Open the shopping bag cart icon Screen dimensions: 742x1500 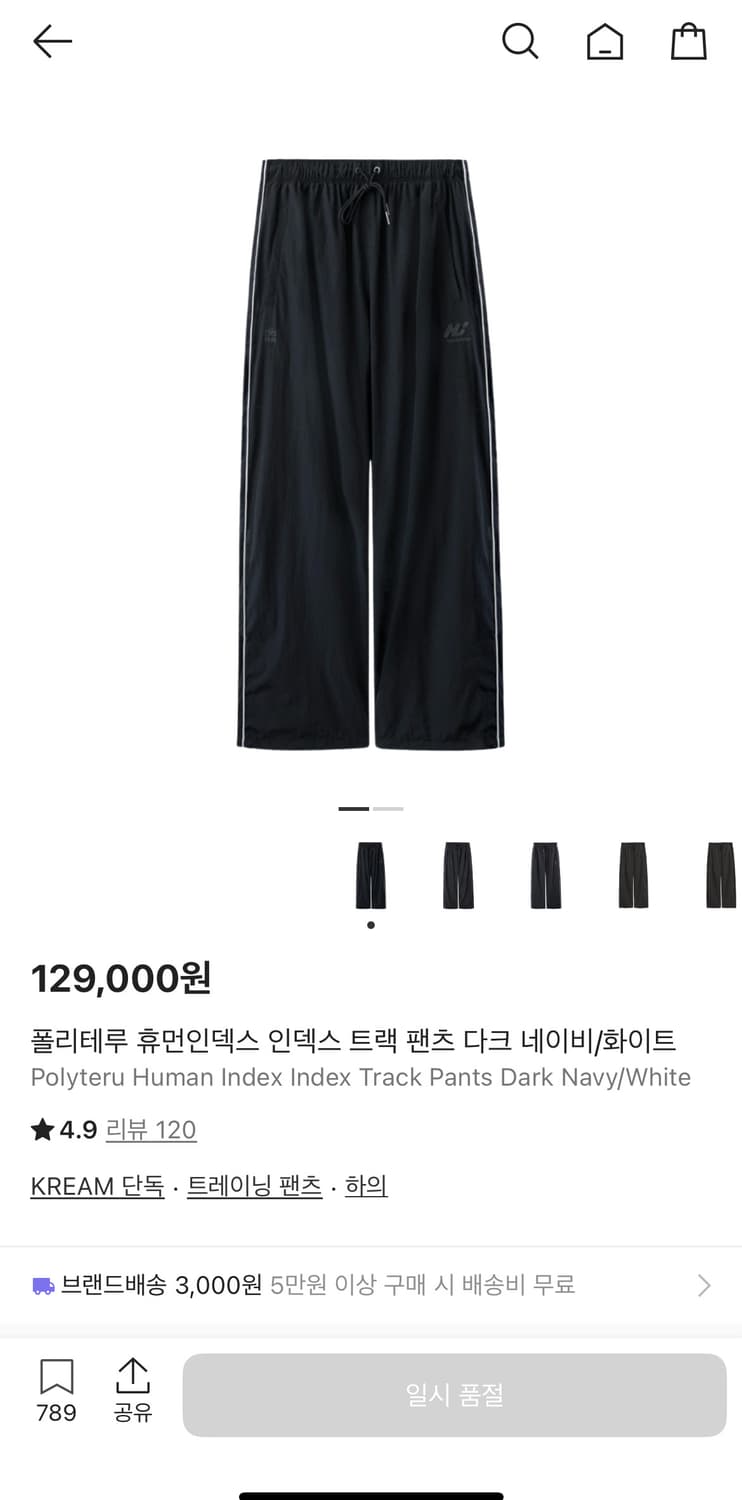[x=688, y=42]
